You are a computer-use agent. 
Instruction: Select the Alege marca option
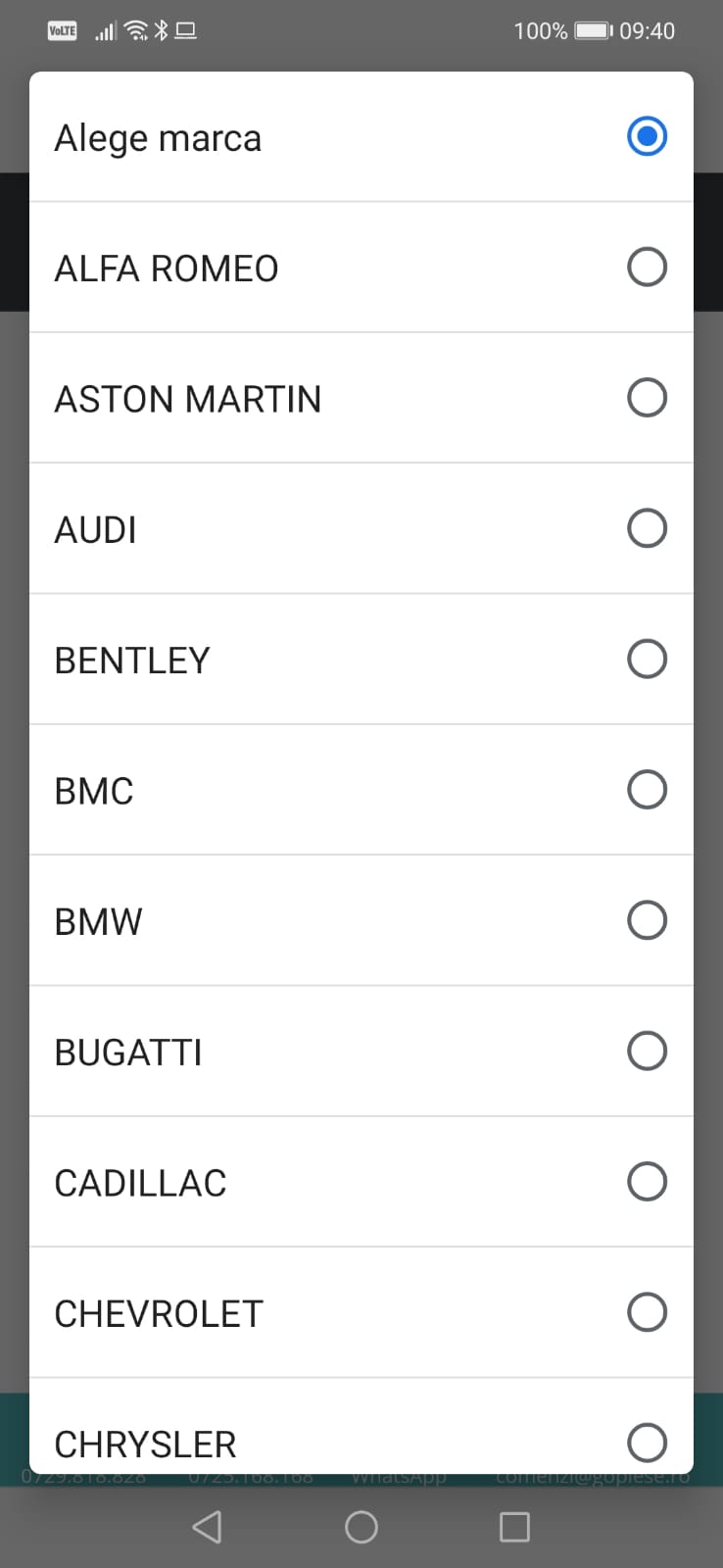click(x=361, y=137)
